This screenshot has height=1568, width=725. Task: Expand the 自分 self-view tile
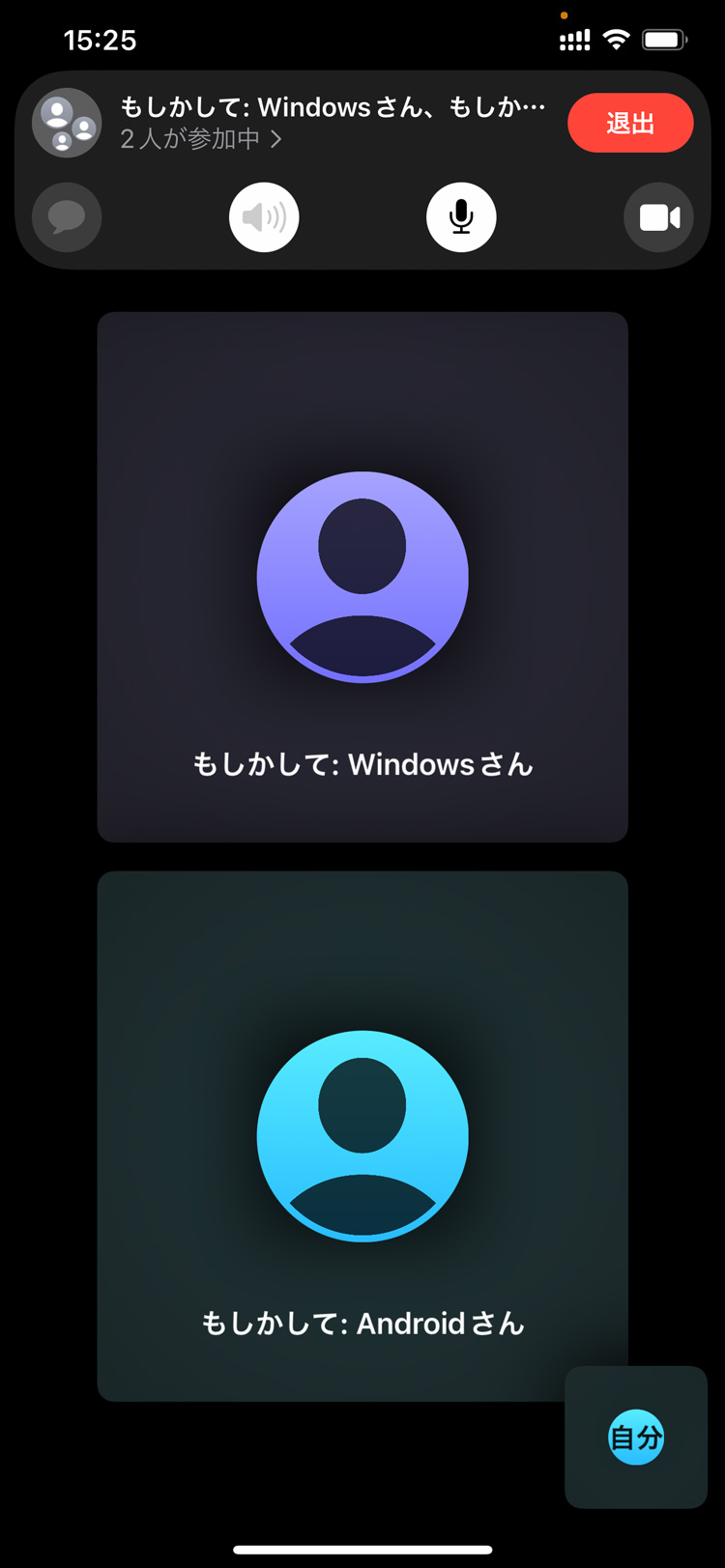tap(636, 1437)
